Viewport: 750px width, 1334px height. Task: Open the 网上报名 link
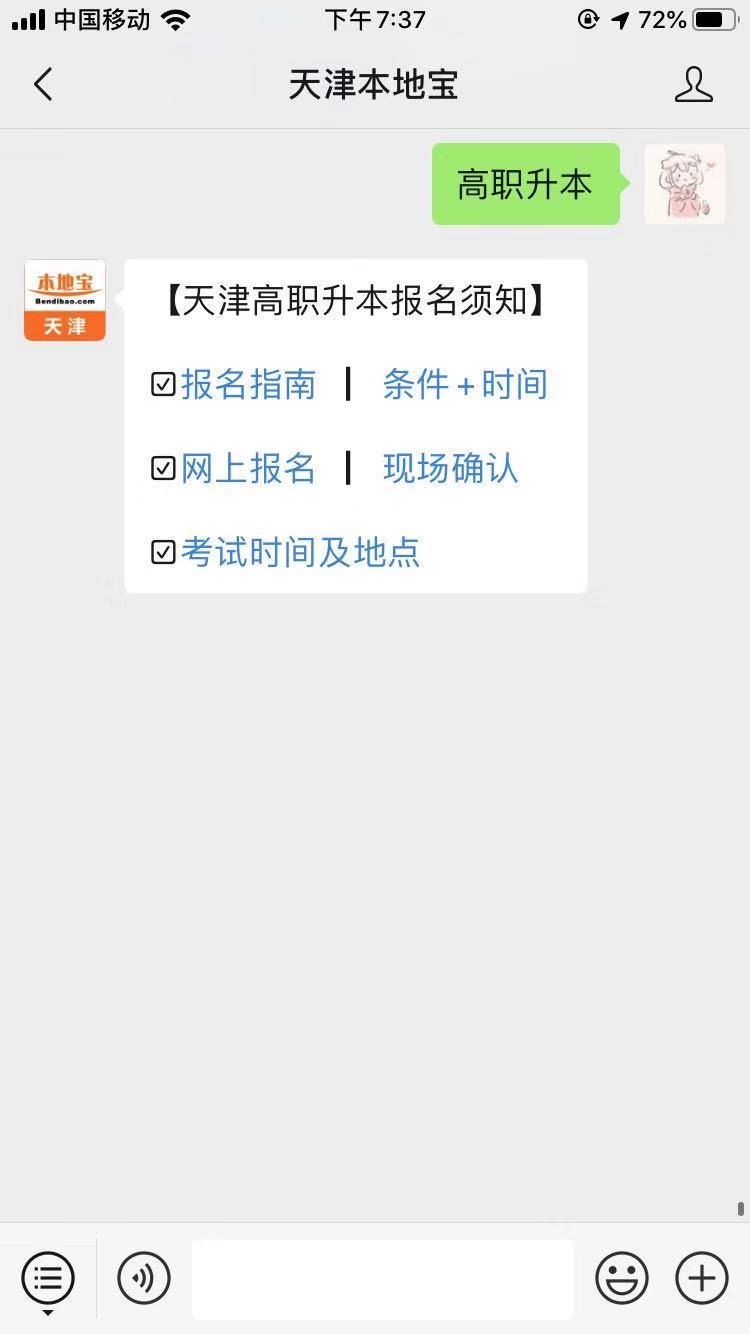pyautogui.click(x=248, y=468)
